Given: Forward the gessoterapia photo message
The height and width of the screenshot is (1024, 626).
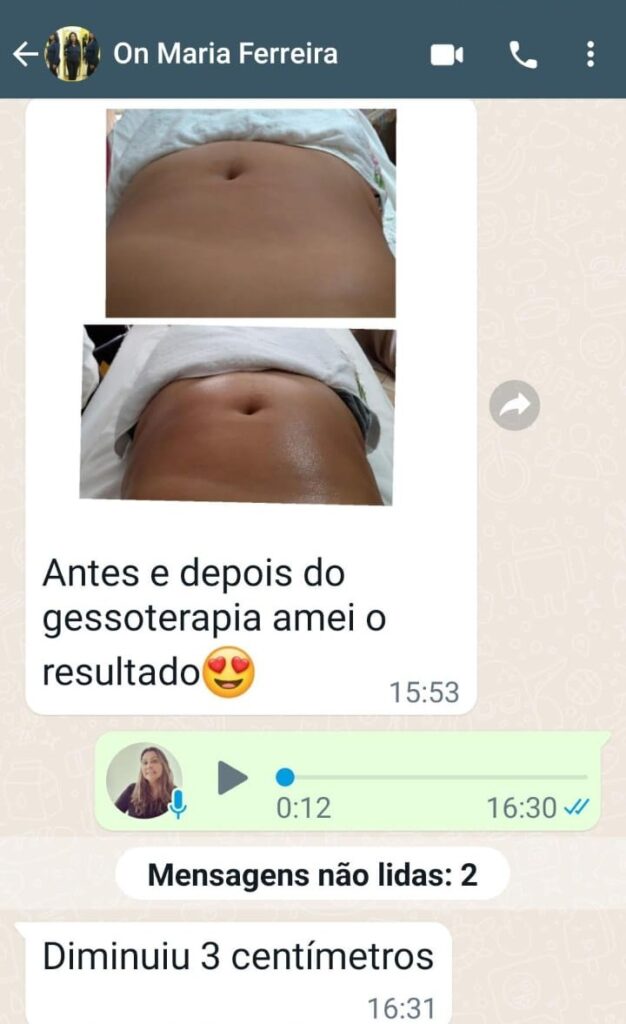Looking at the screenshot, I should [515, 405].
